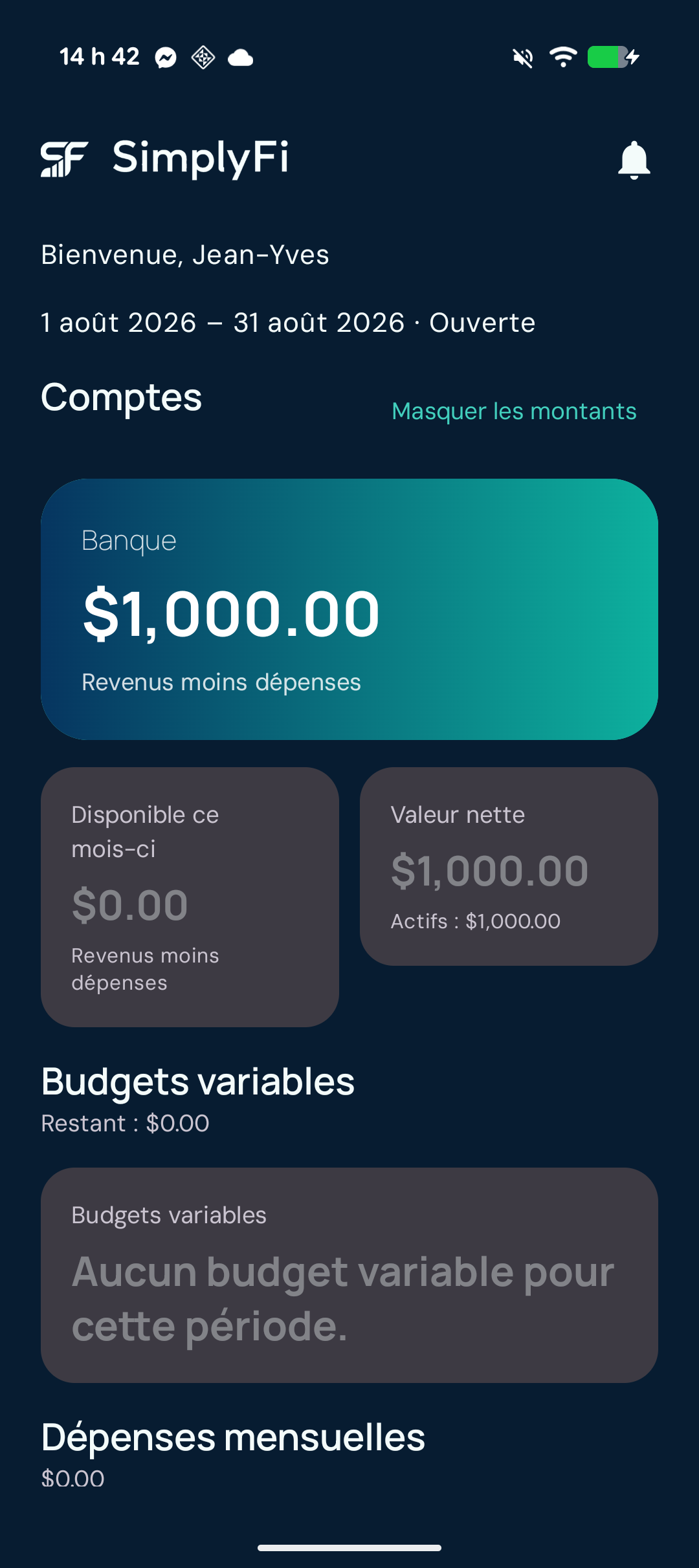The width and height of the screenshot is (699, 1568).
Task: Open the notifications bell
Action: (634, 160)
